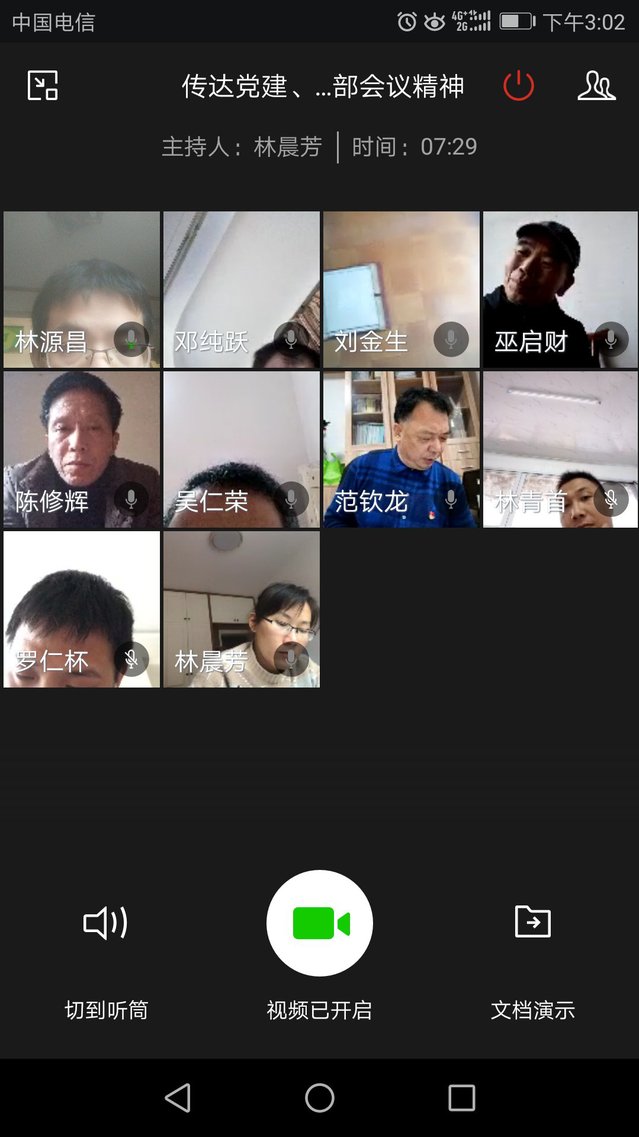End the meeting with red power icon
The width and height of the screenshot is (639, 1137).
518,86
